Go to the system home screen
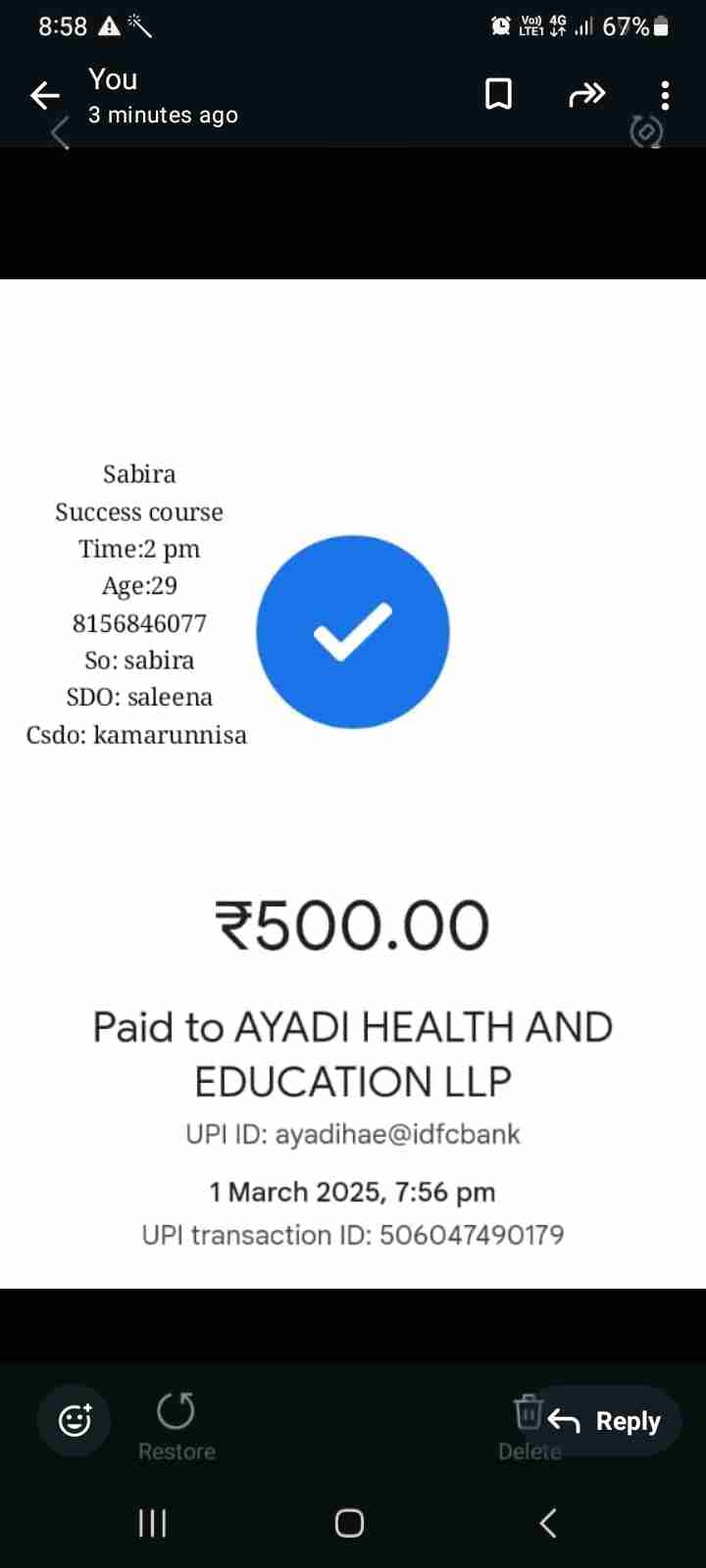The image size is (706, 1568). (349, 1523)
